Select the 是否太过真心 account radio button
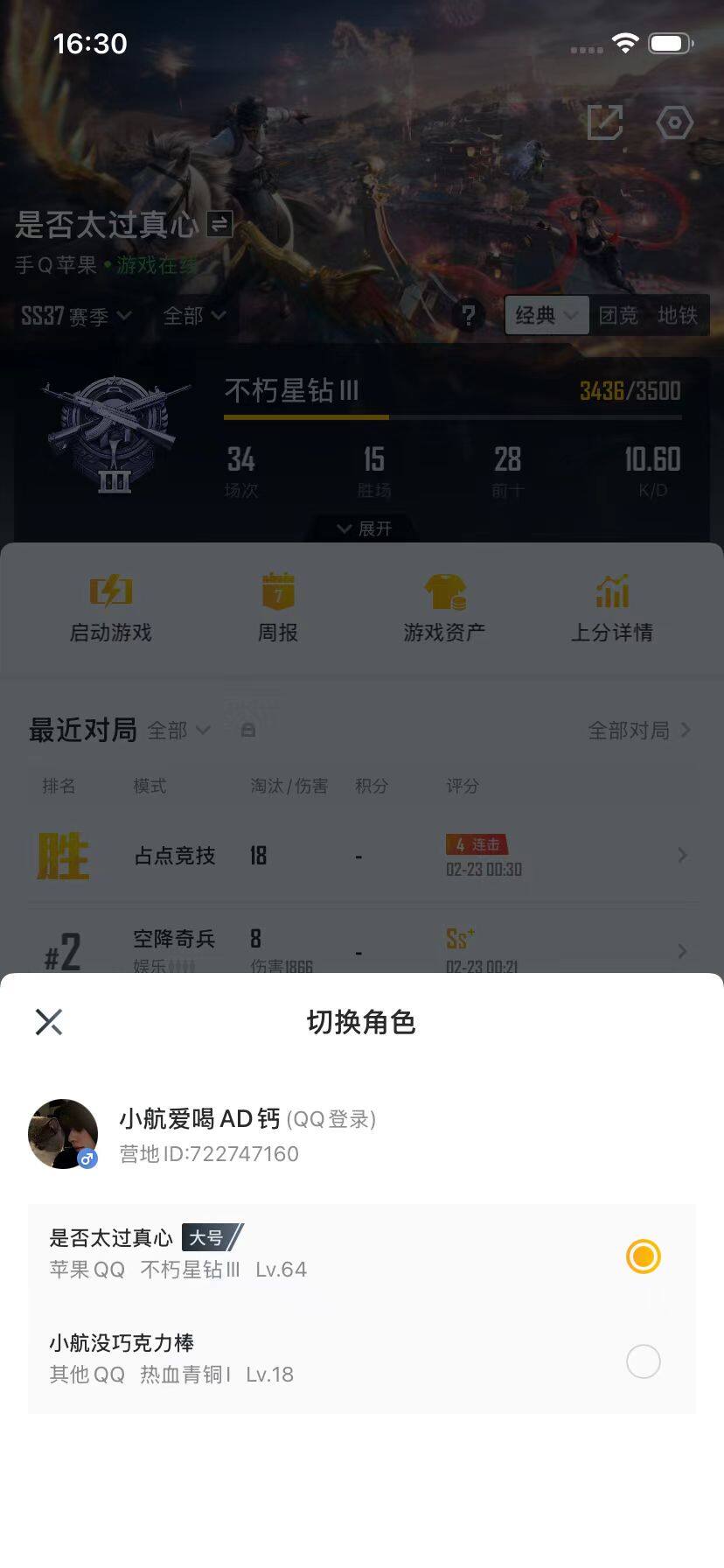Image resolution: width=724 pixels, height=1568 pixels. click(643, 1256)
